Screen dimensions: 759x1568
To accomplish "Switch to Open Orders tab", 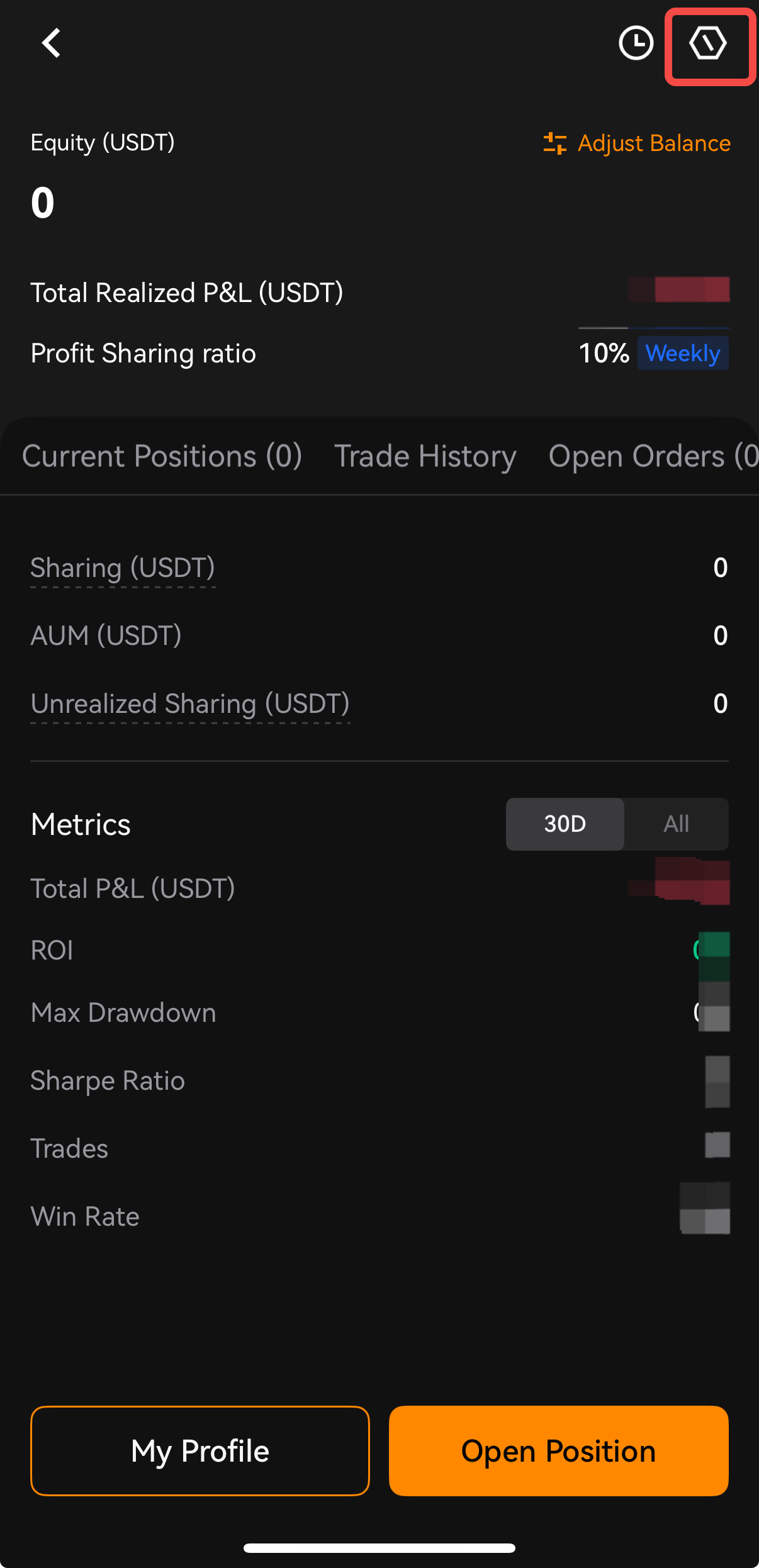I will coord(653,456).
